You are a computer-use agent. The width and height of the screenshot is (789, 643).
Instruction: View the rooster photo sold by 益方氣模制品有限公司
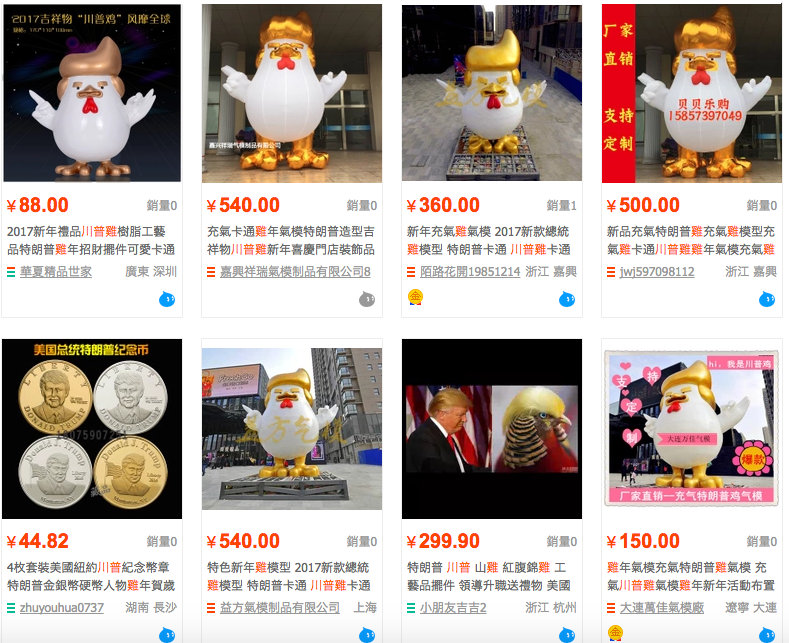pyautogui.click(x=292, y=429)
